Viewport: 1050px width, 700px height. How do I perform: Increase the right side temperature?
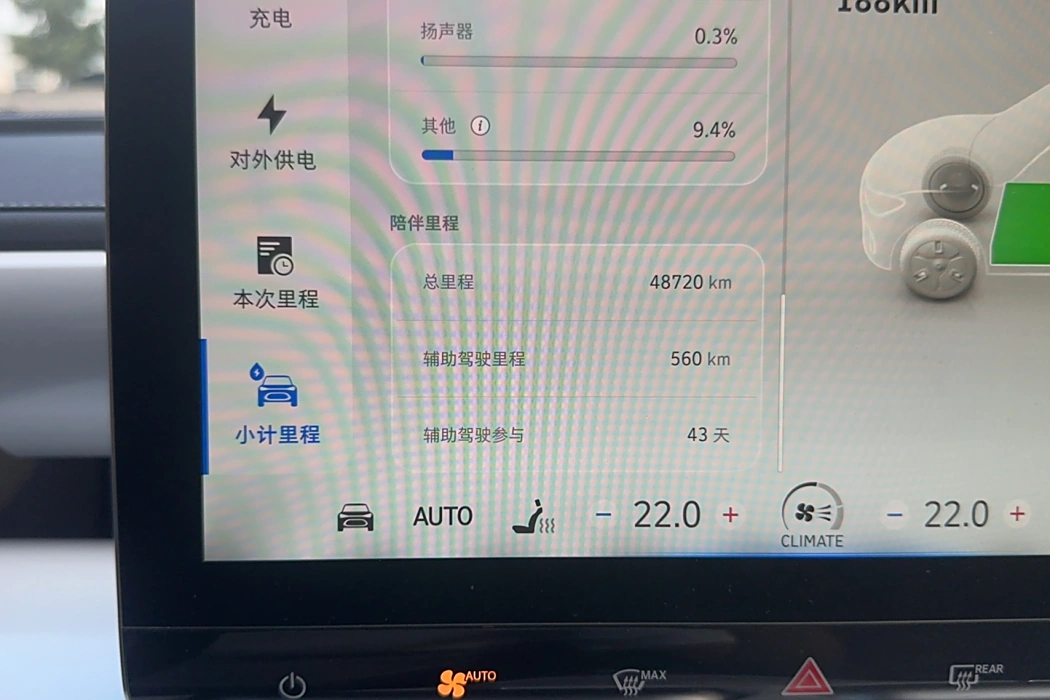(x=1017, y=514)
